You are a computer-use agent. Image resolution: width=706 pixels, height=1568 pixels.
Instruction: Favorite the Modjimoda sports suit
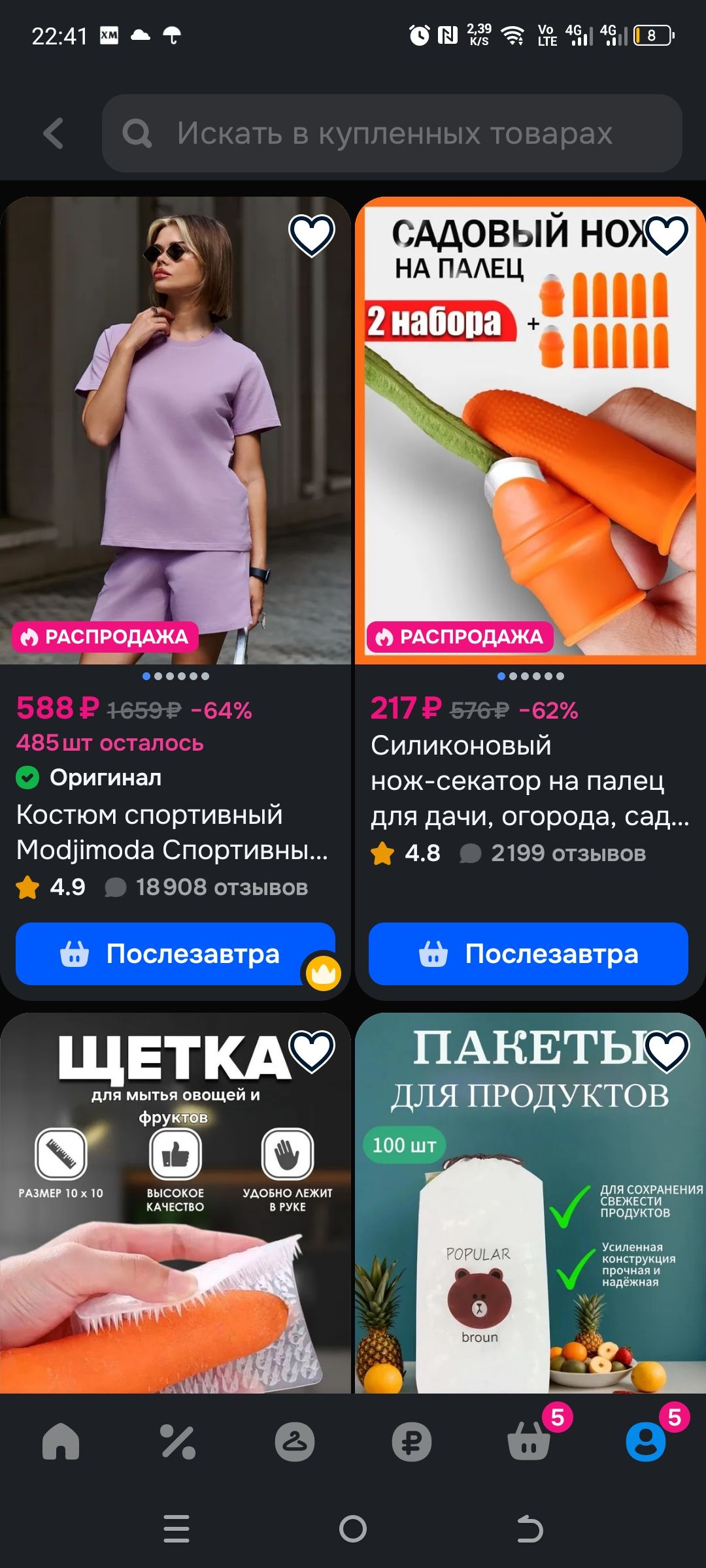tap(312, 235)
